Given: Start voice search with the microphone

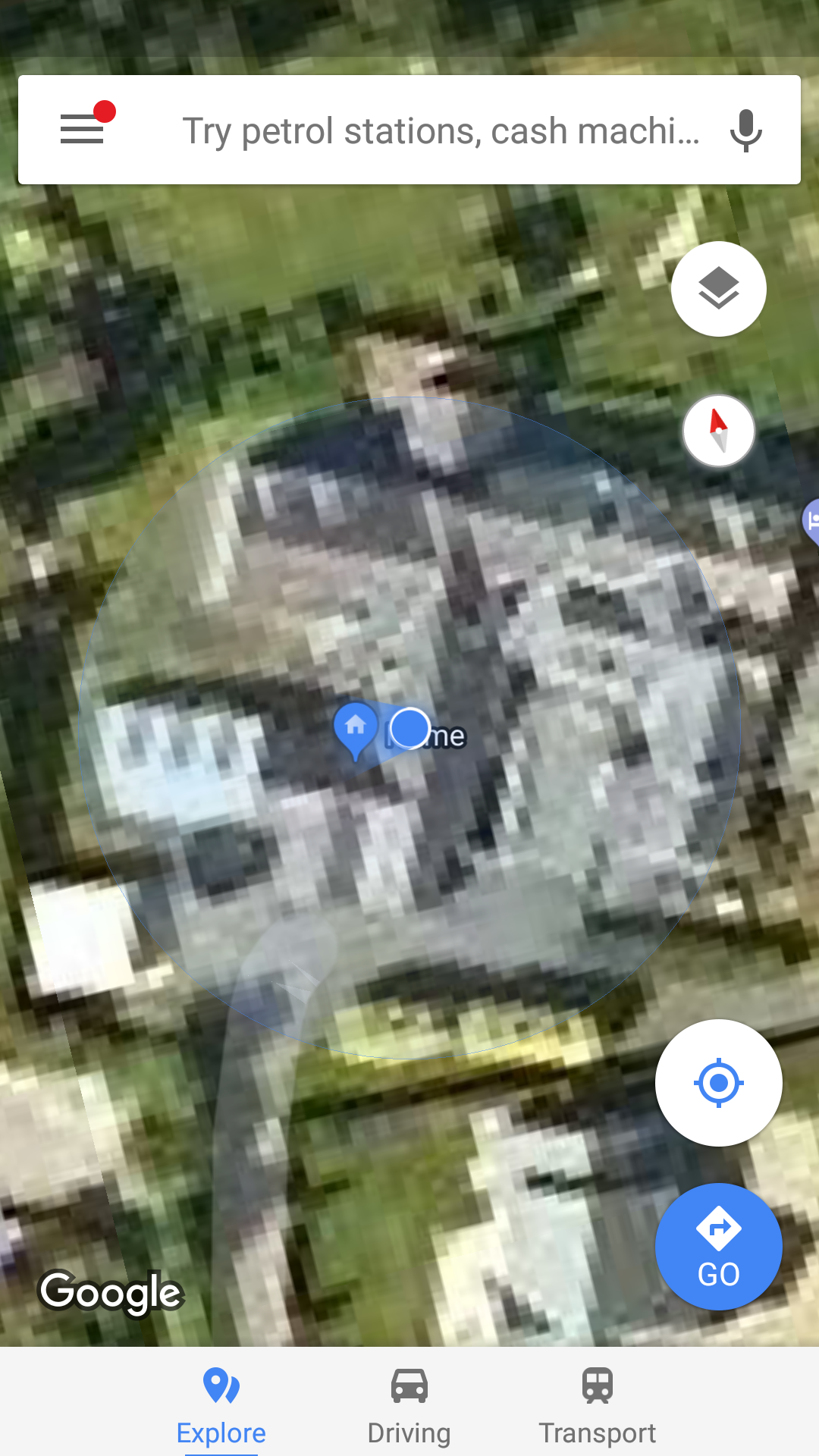Looking at the screenshot, I should click(x=745, y=130).
